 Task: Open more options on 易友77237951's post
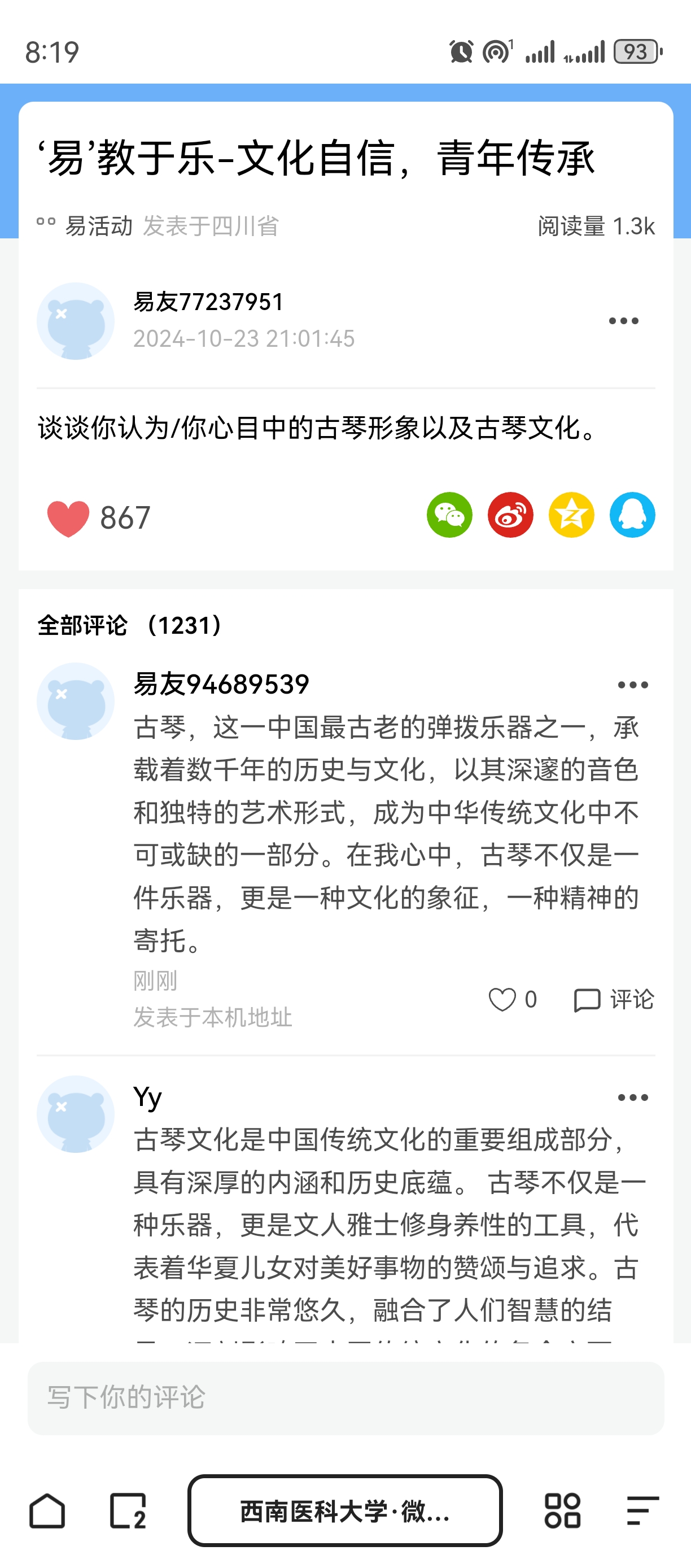623,321
